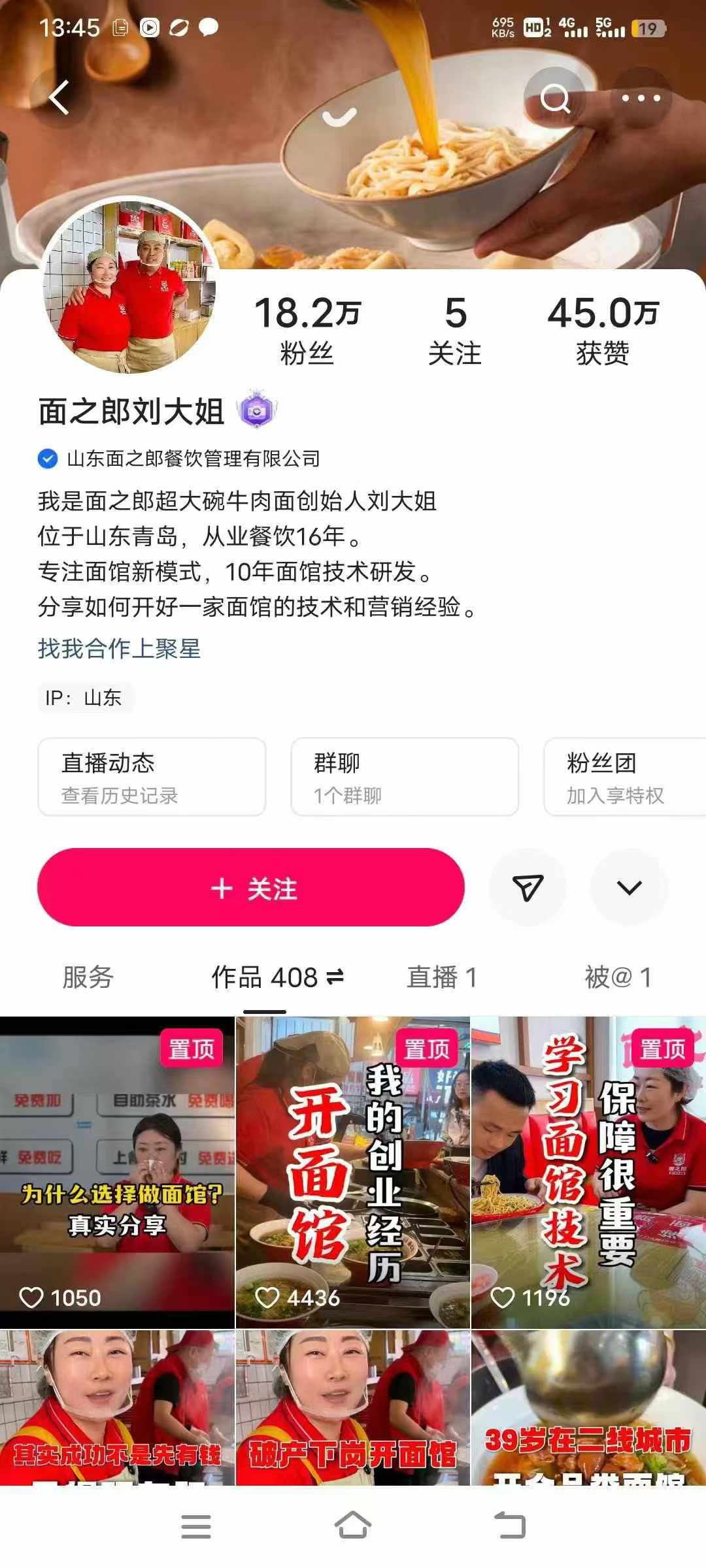Tap the back arrow at top left
Viewport: 706px width, 1568px height.
[59, 98]
